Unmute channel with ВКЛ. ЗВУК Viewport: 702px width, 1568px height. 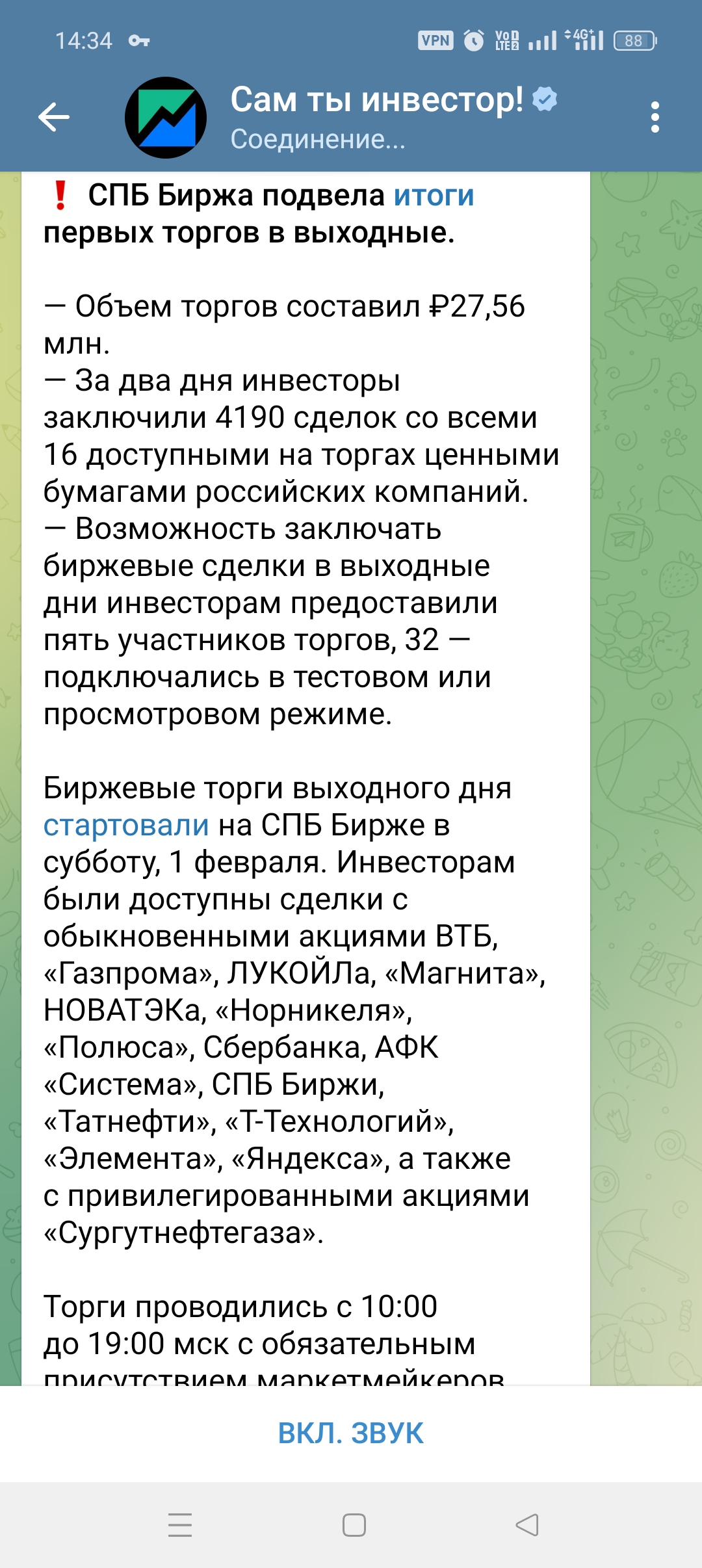coord(351,1433)
